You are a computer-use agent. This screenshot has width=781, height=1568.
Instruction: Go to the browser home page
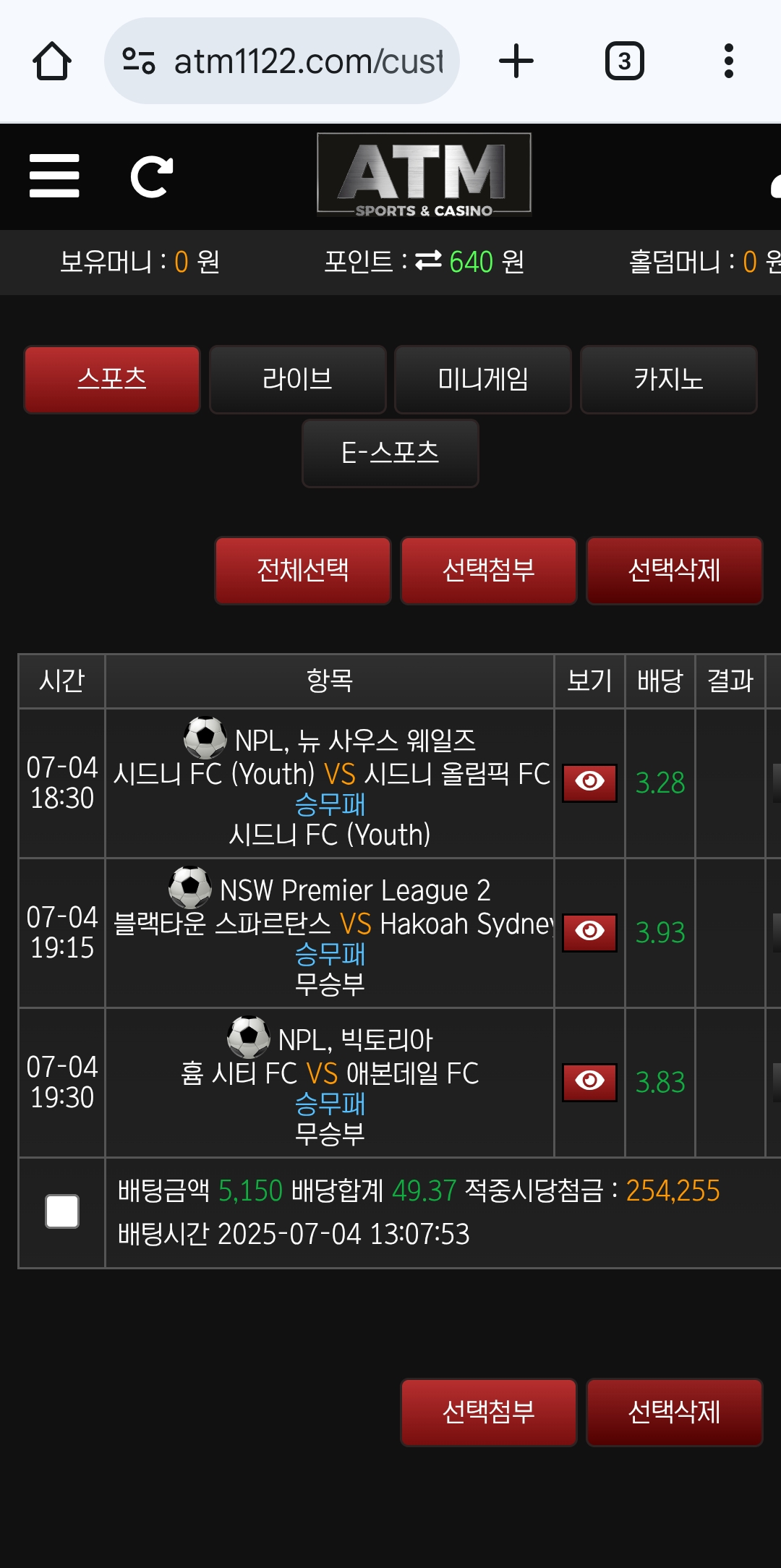tap(52, 61)
